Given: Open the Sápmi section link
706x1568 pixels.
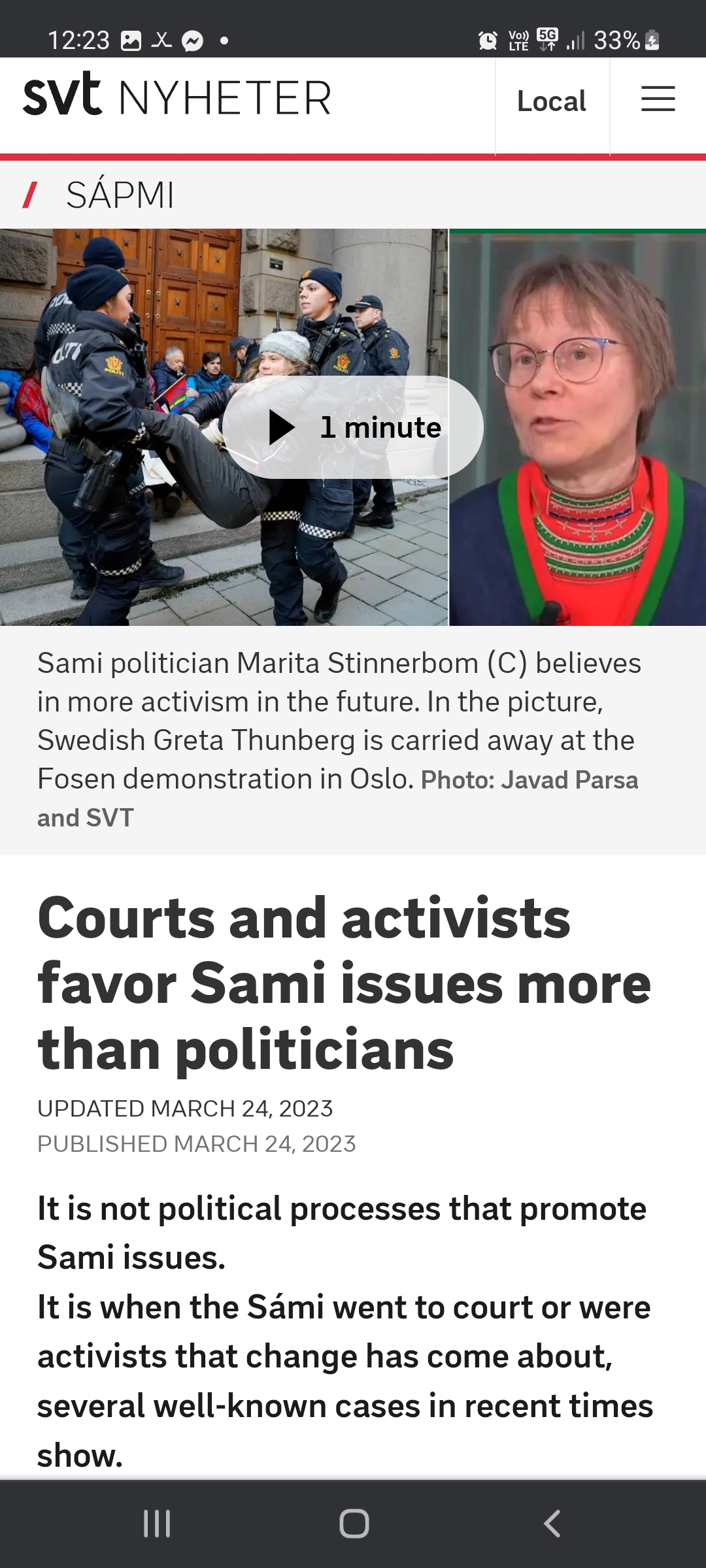Looking at the screenshot, I should (x=120, y=195).
